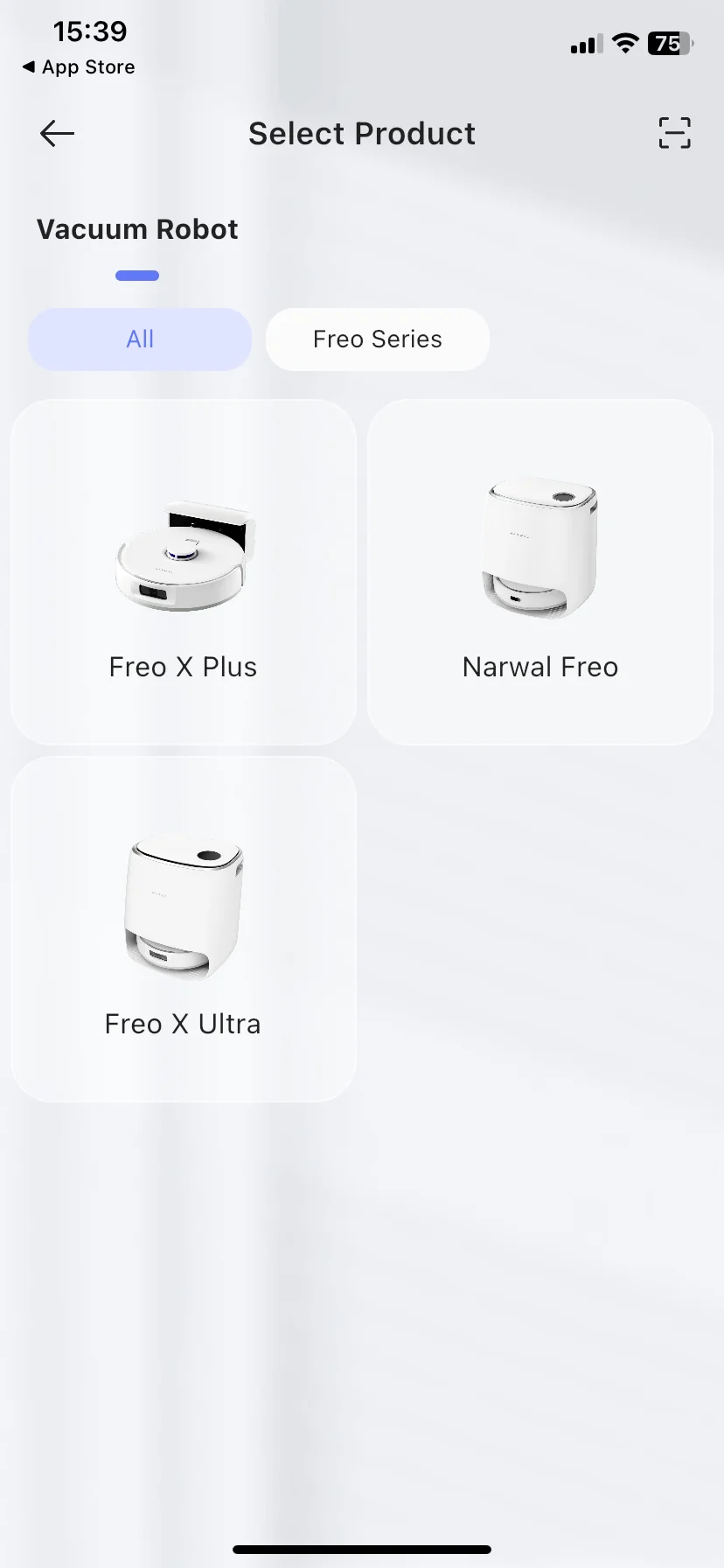
Task: Open the scan code icon
Action: tap(674, 133)
